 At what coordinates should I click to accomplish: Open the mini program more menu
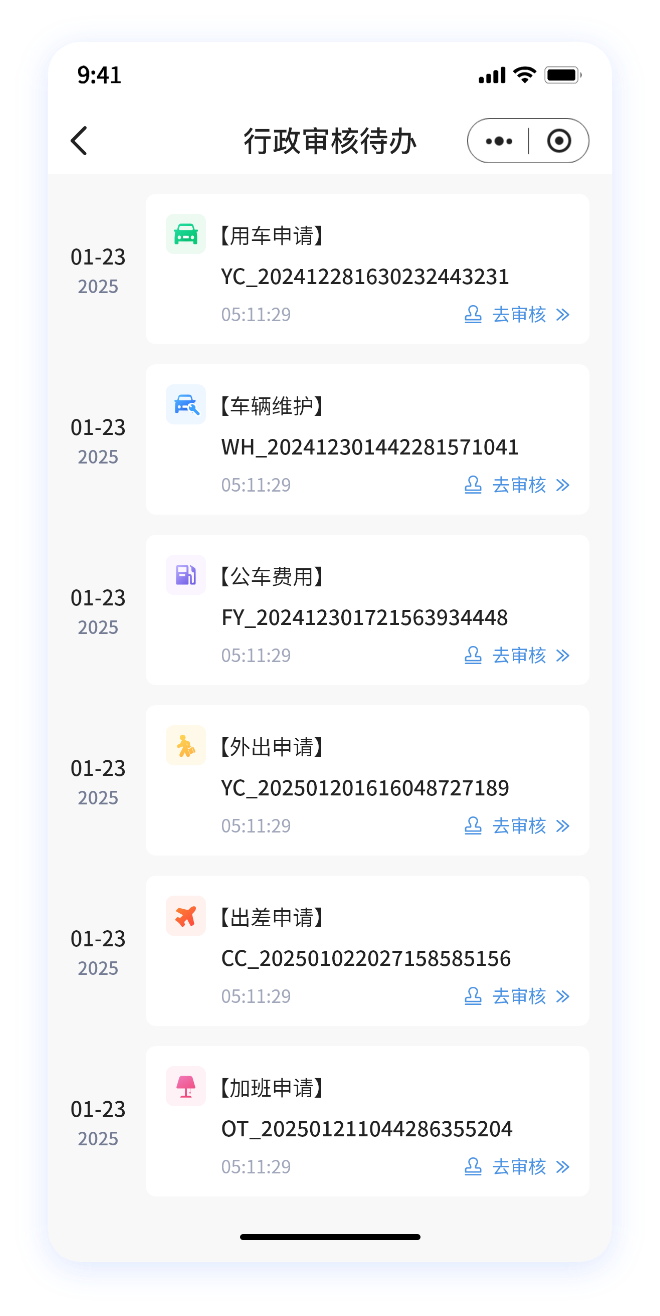pyautogui.click(x=499, y=141)
